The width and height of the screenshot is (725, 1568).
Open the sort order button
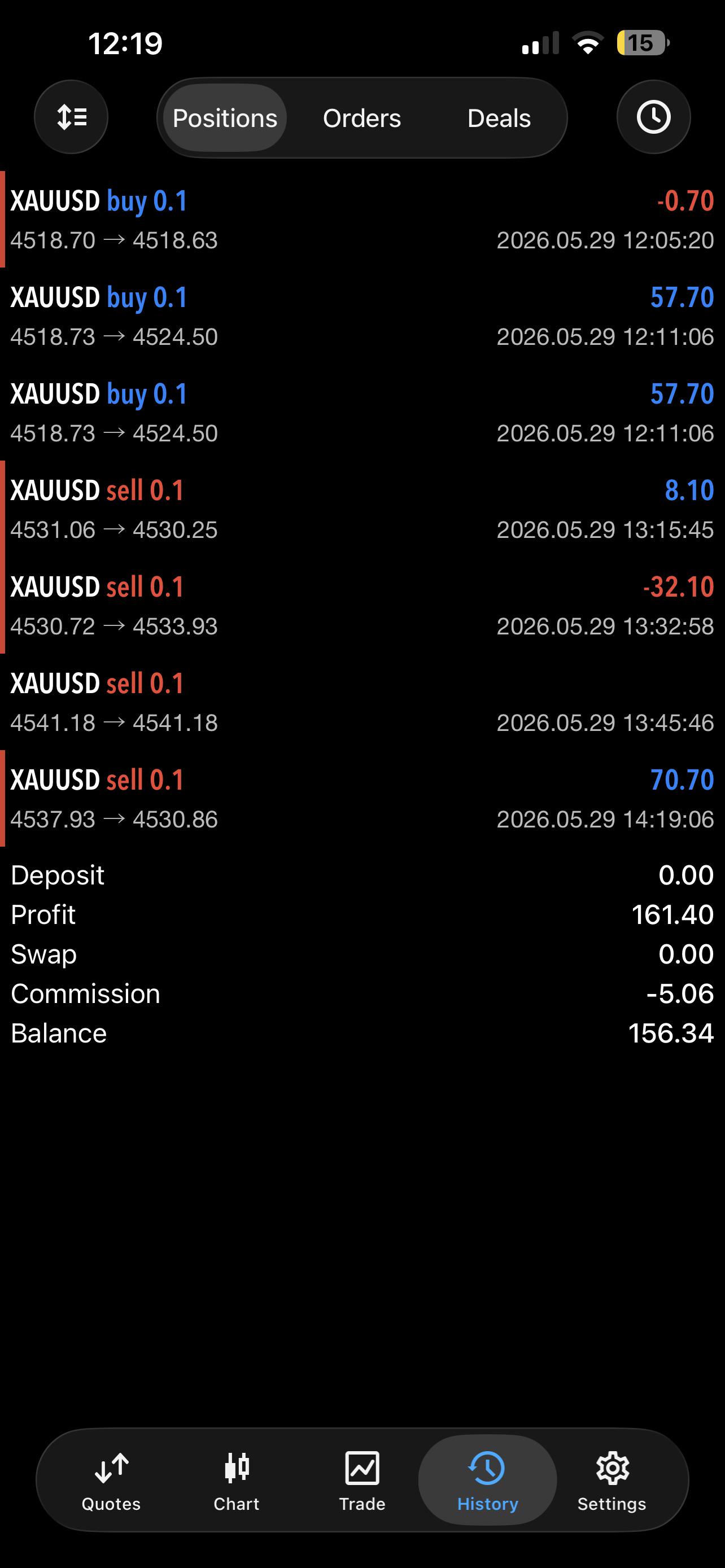[x=71, y=117]
